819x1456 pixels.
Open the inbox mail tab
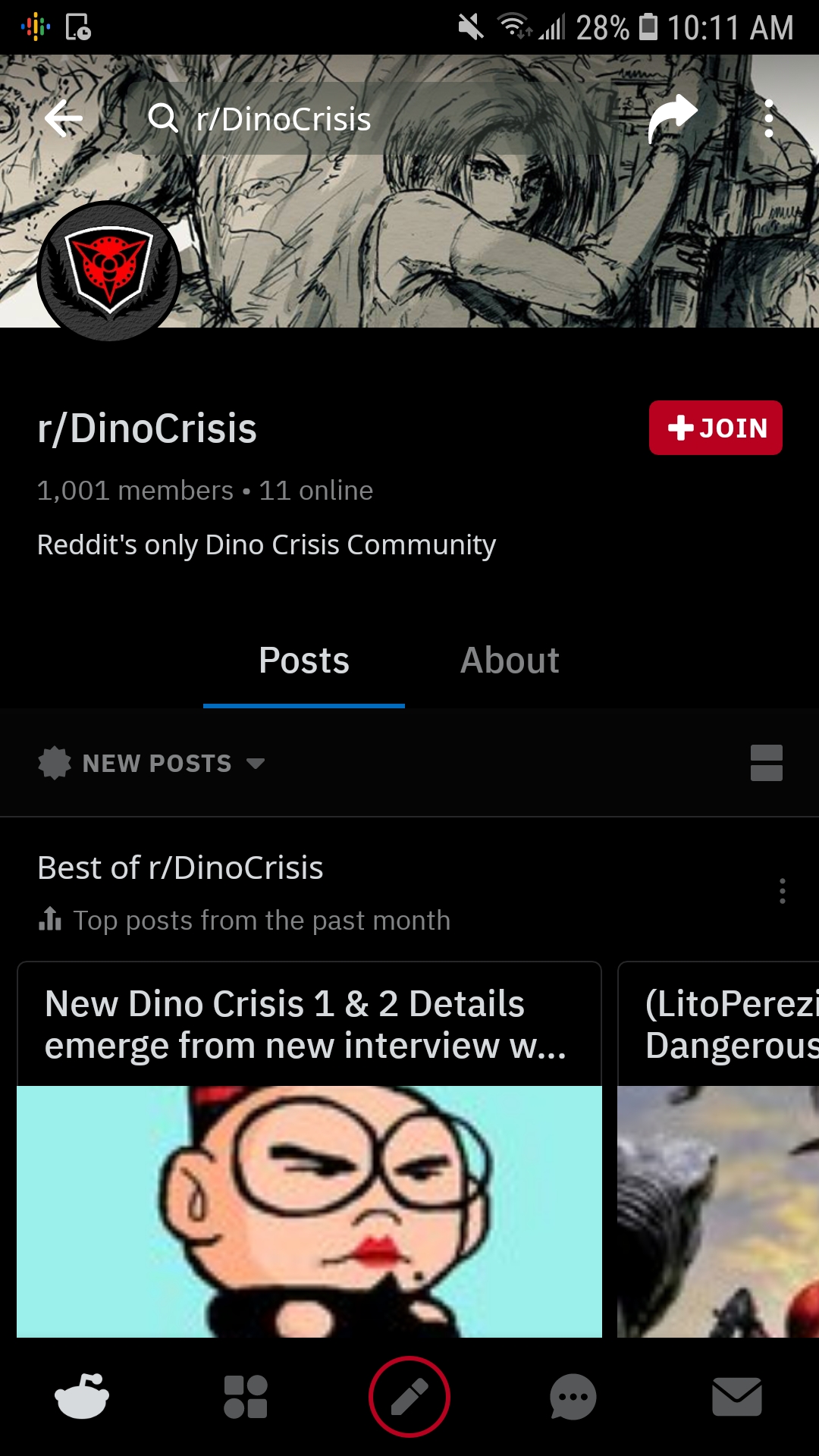tap(737, 1397)
